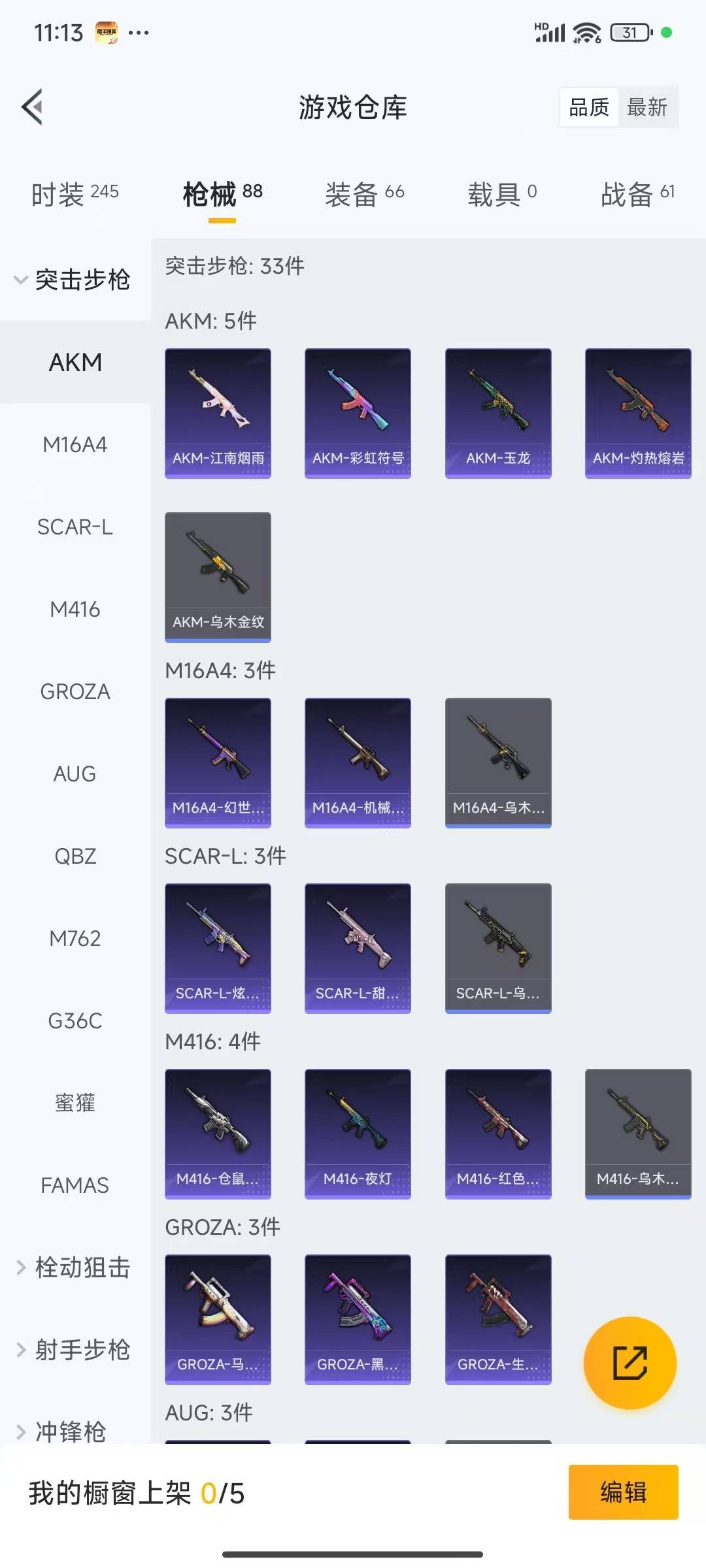Select the AKM-乌木金纹 skin
The width and height of the screenshot is (706, 1568).
tap(218, 576)
